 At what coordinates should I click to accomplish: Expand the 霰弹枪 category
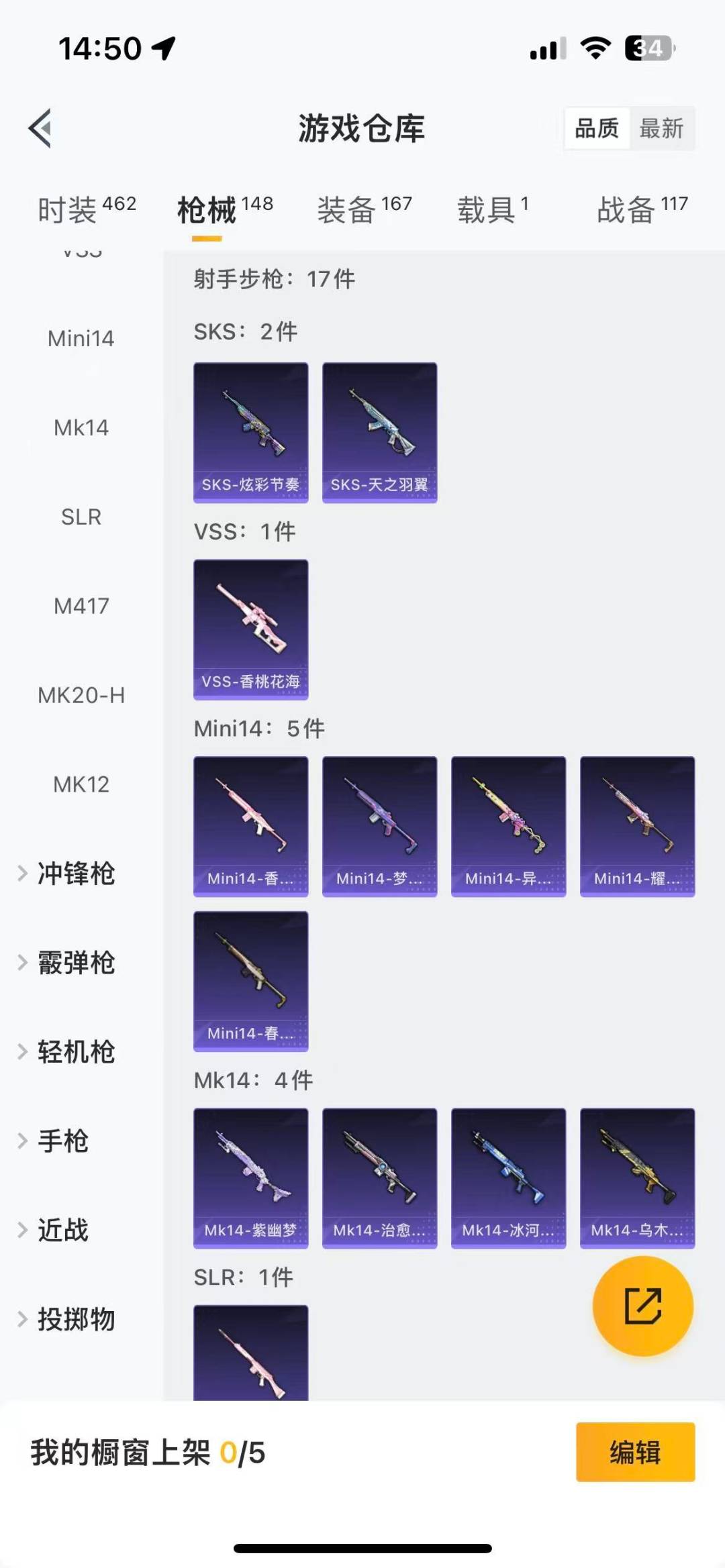coord(75,963)
